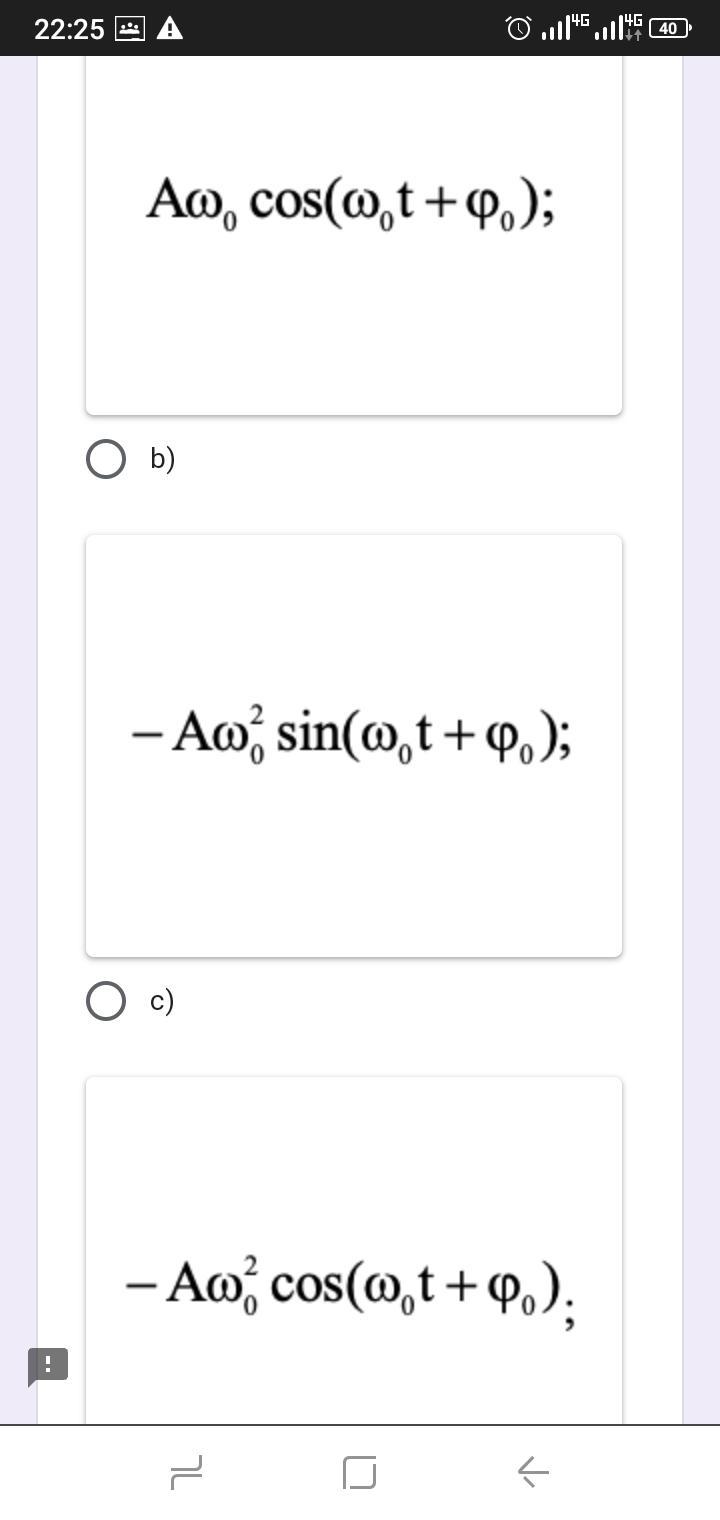This screenshot has width=720, height=1520.
Task: Tap the system home button
Action: coord(360,1472)
